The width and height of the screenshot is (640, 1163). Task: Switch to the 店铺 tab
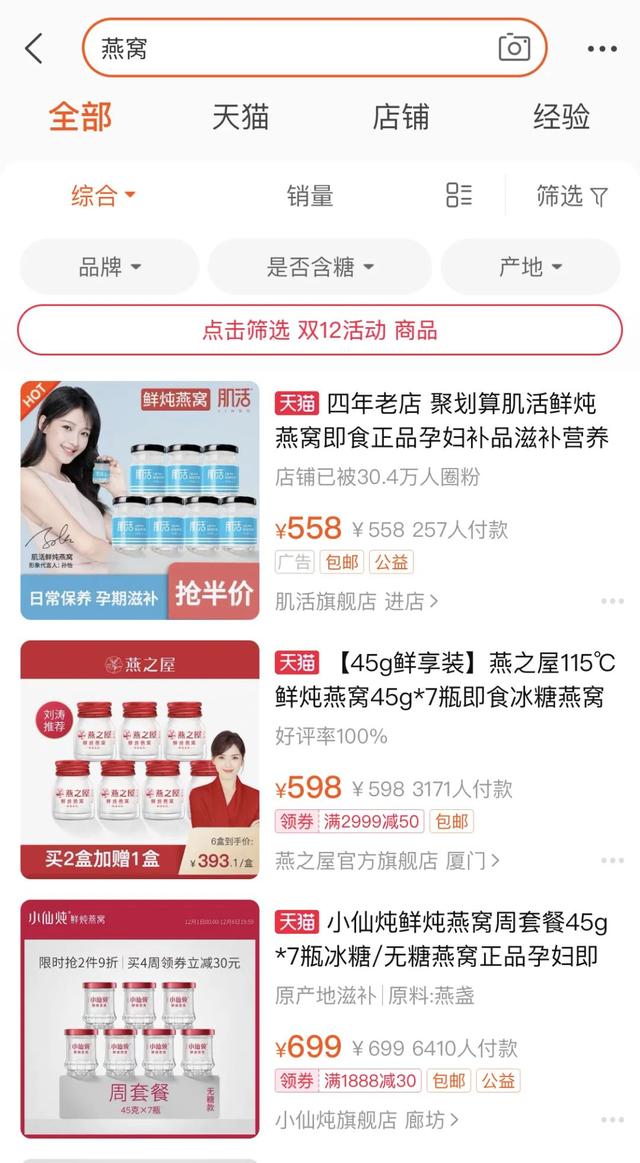tap(400, 117)
